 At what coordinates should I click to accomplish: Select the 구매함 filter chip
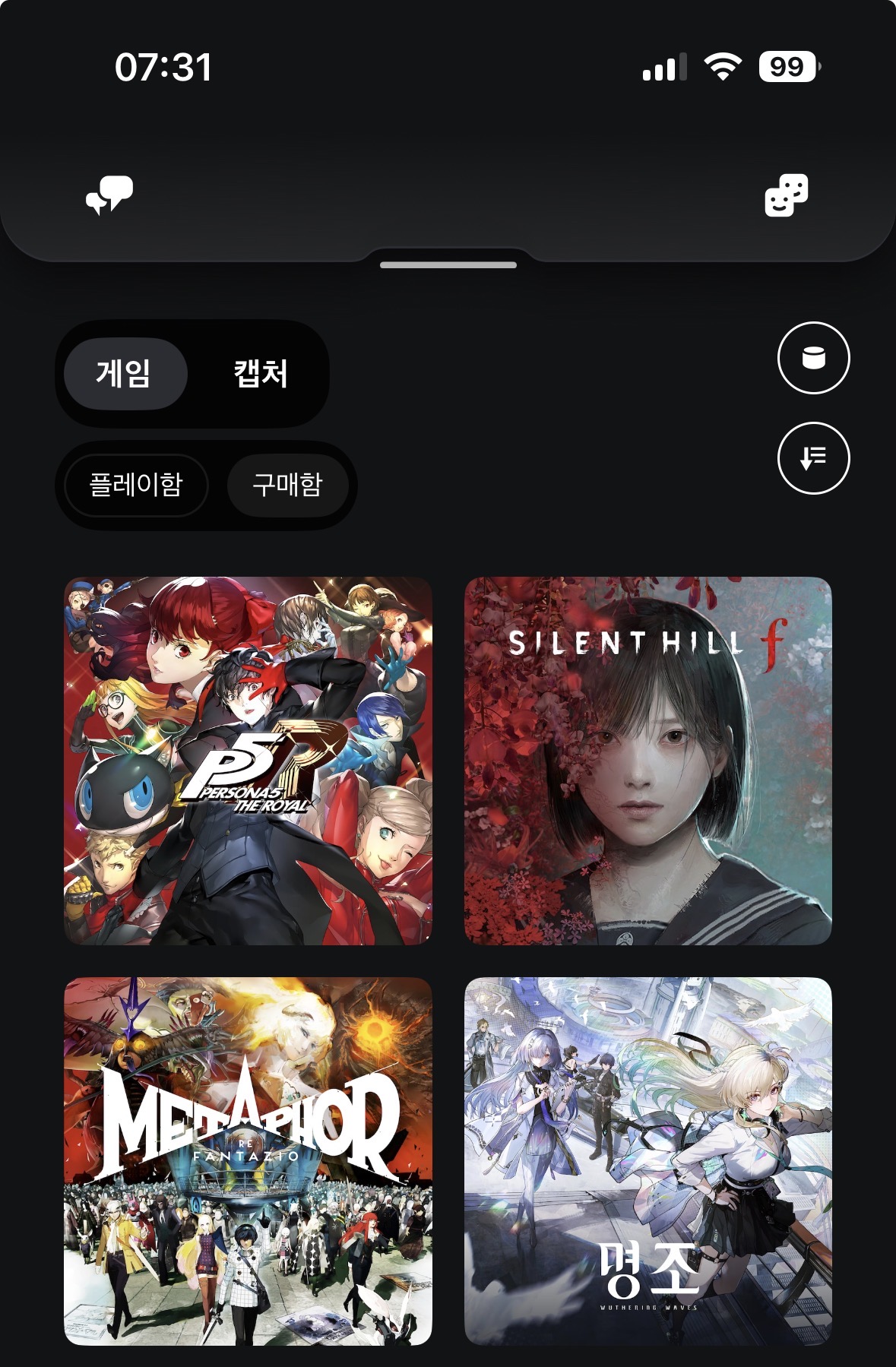[288, 485]
